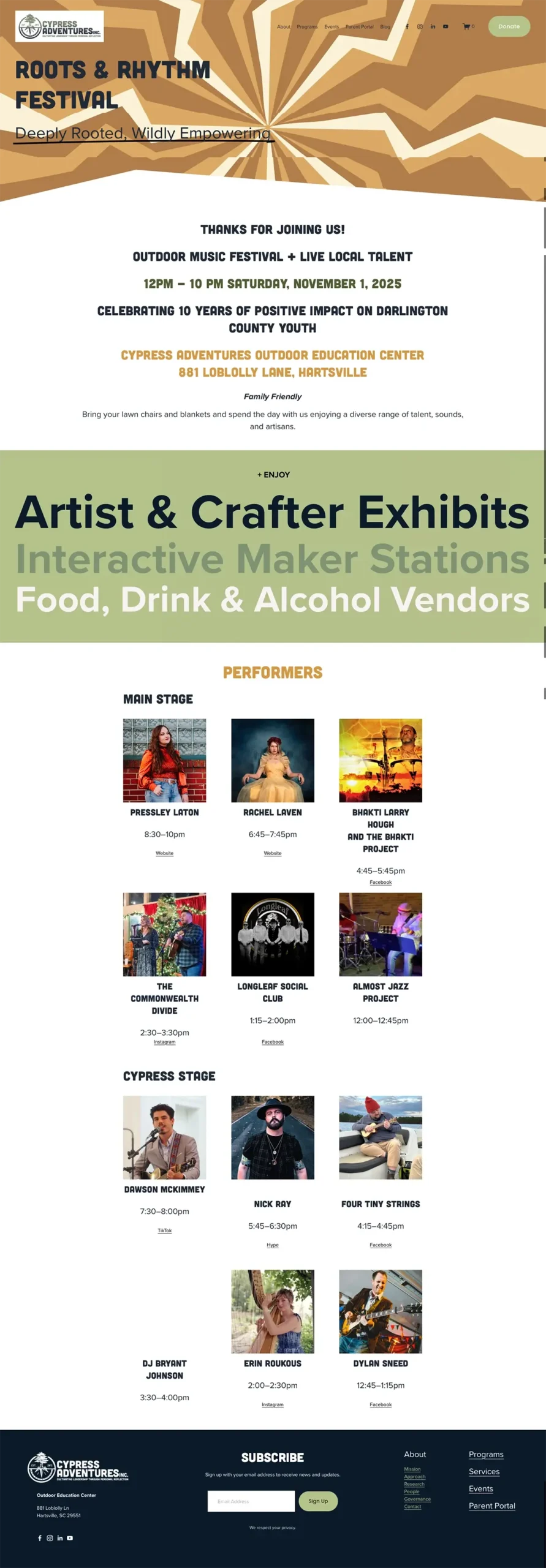The image size is (546, 1568).
Task: Go to Programs in top navigation
Action: [307, 27]
